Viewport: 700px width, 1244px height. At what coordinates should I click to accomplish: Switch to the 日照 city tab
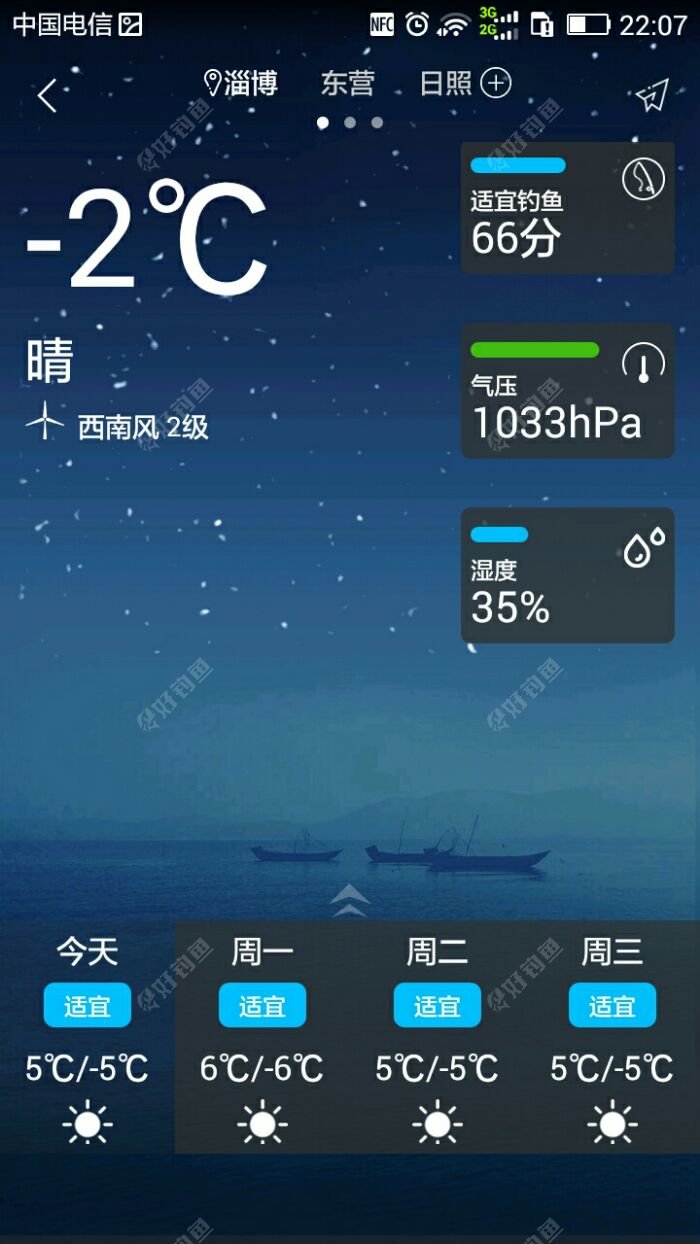coord(445,84)
